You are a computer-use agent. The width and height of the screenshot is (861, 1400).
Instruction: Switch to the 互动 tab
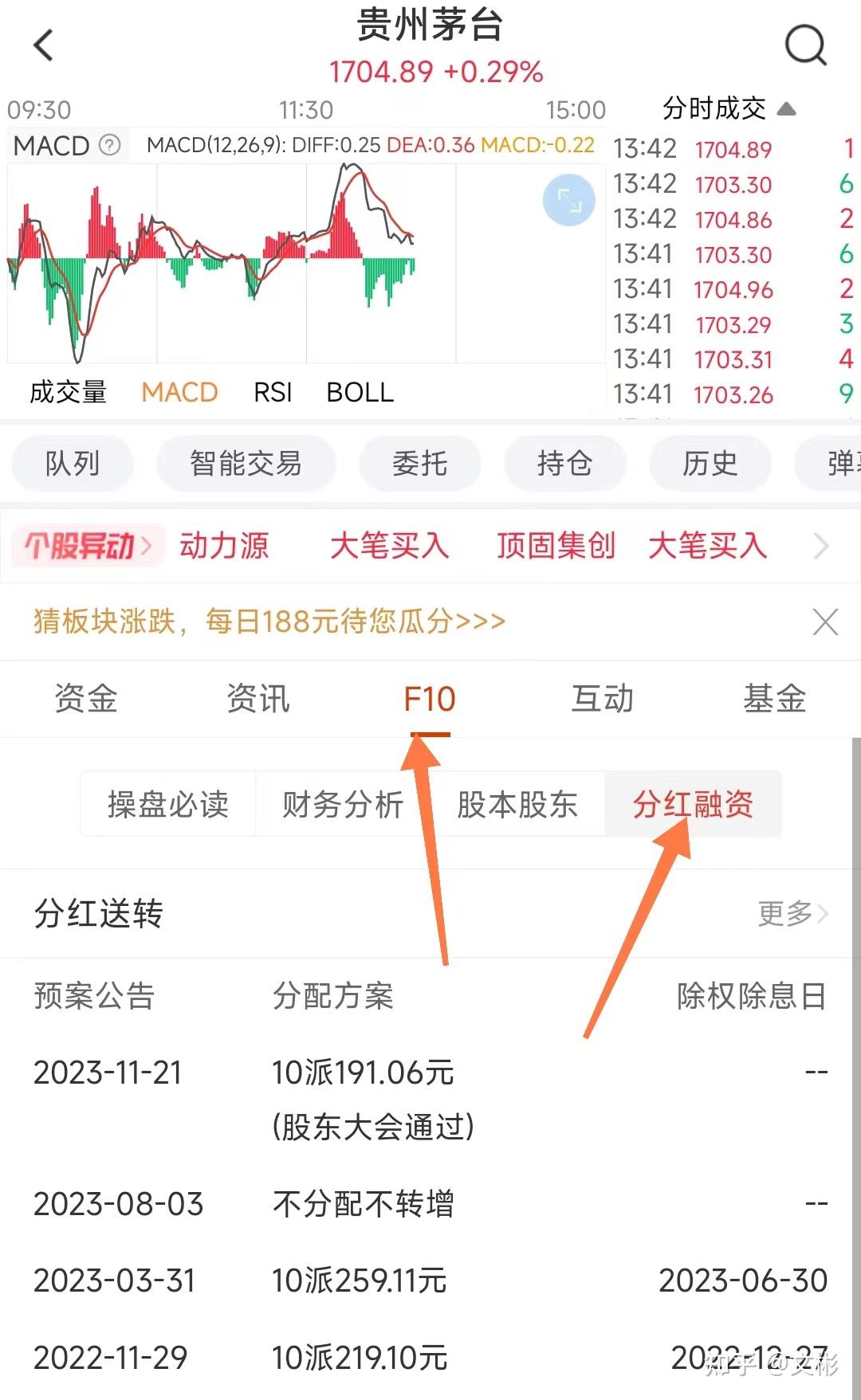(602, 699)
